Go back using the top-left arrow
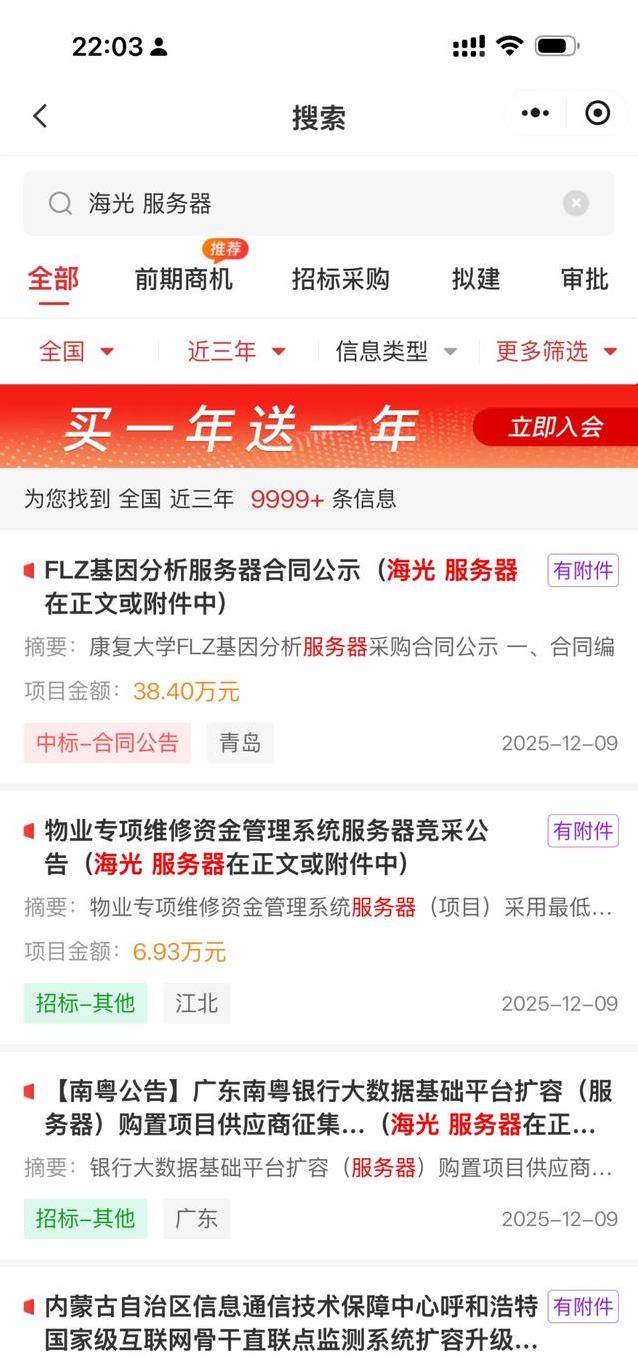This screenshot has height=1358, width=638. tap(40, 116)
